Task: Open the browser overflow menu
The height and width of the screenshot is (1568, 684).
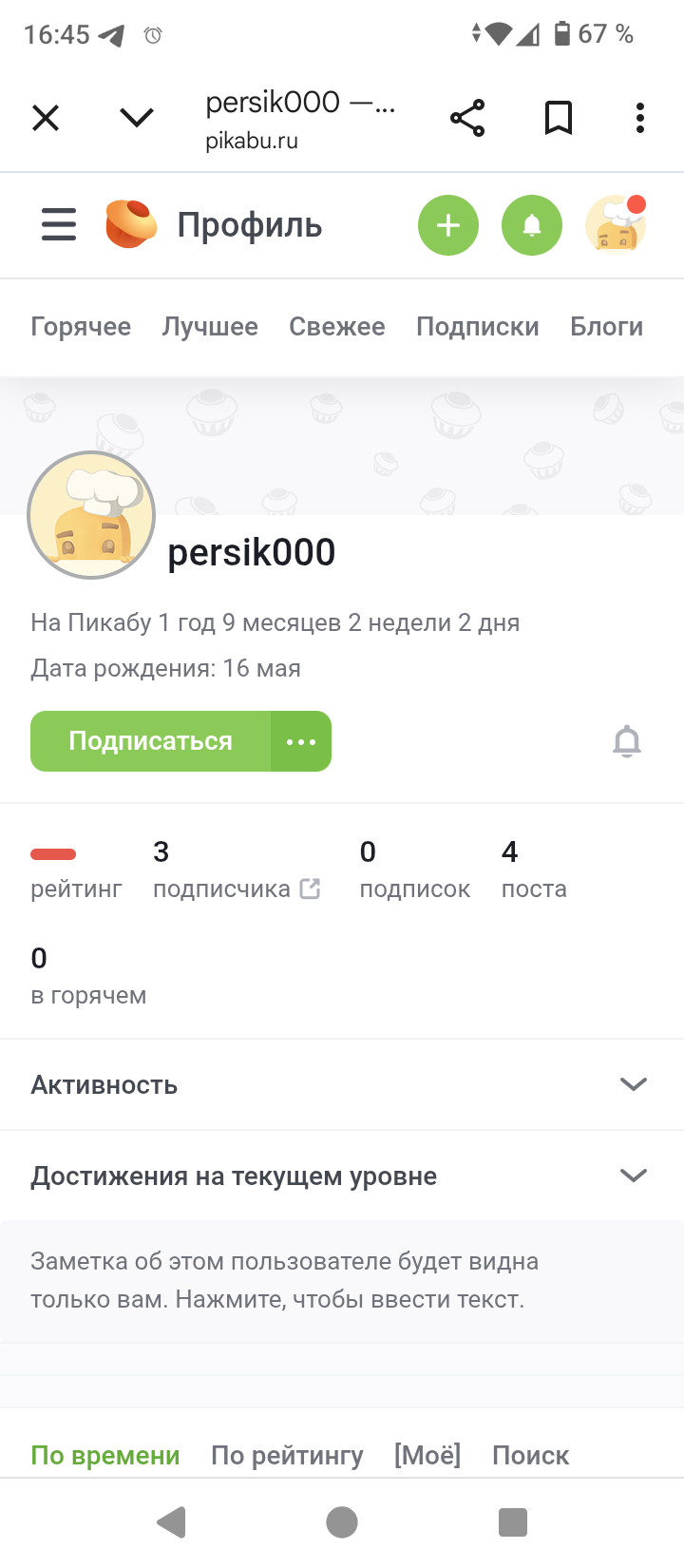Action: [x=640, y=118]
